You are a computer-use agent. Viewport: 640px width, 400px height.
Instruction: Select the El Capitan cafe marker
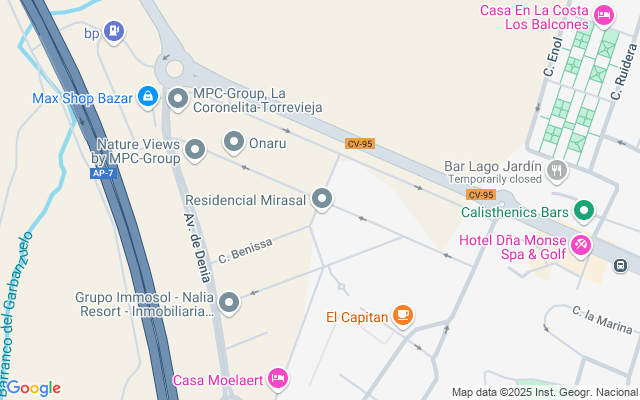point(403,317)
